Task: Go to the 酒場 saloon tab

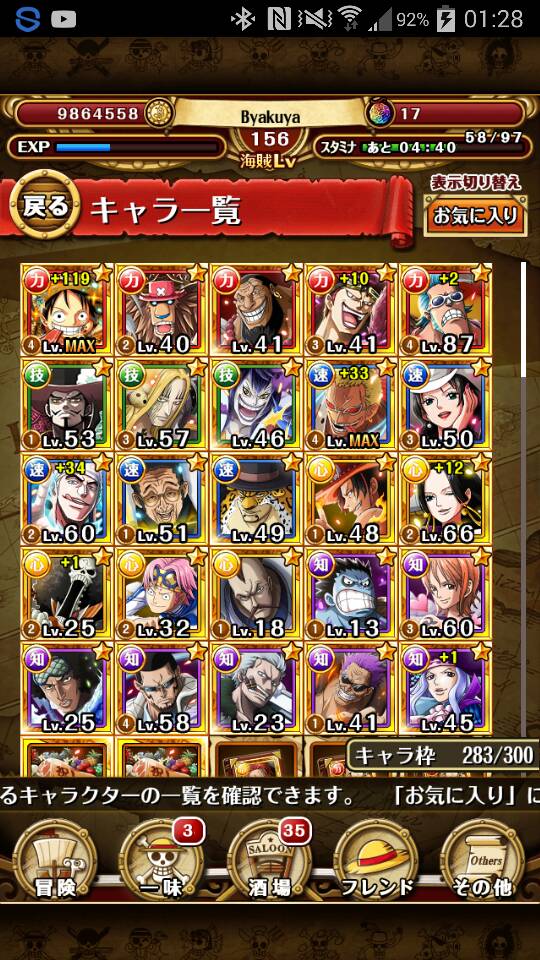Action: [269, 861]
